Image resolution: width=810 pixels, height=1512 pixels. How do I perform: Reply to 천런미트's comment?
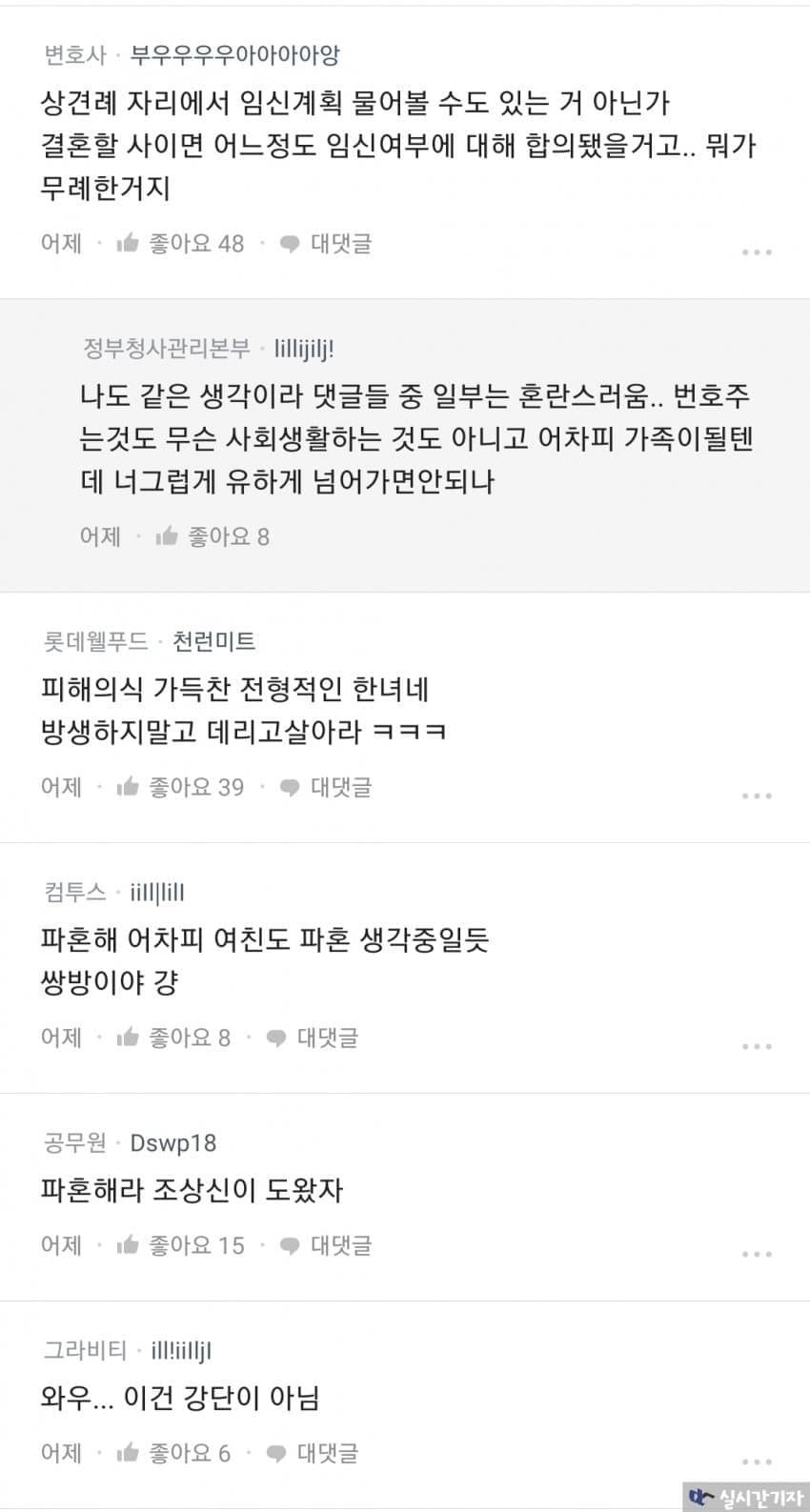coord(326,787)
